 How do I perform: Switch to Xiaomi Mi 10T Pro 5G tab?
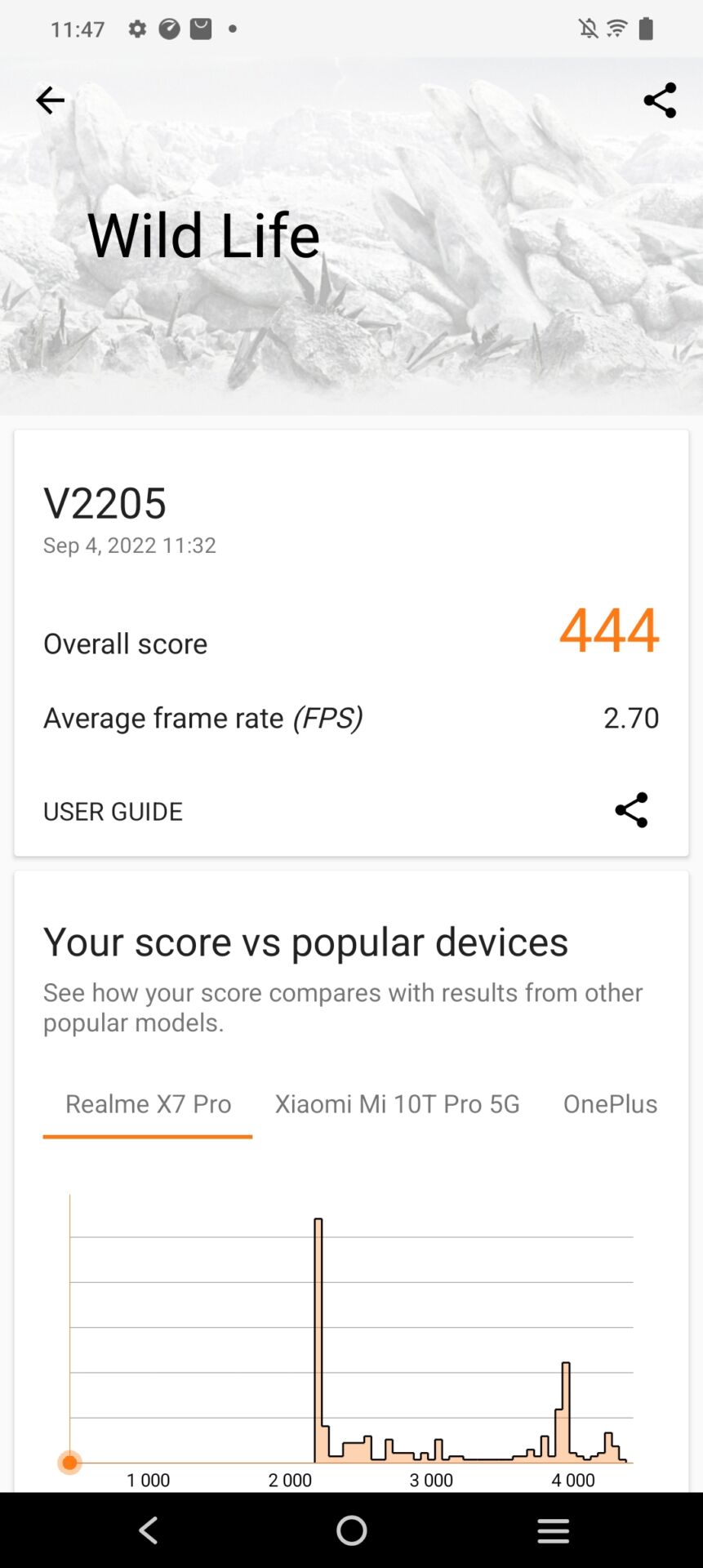(x=397, y=1104)
